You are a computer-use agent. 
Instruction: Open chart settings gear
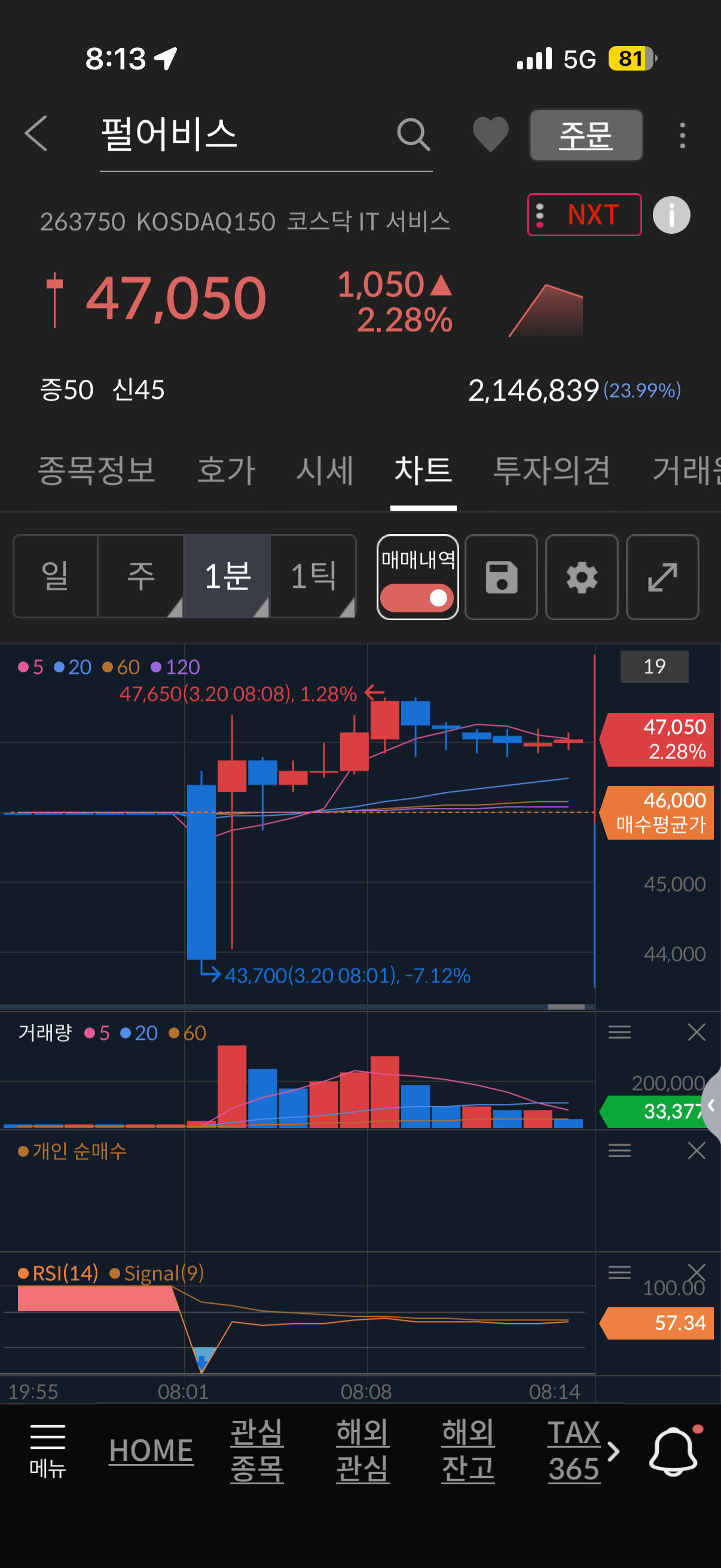pos(582,577)
